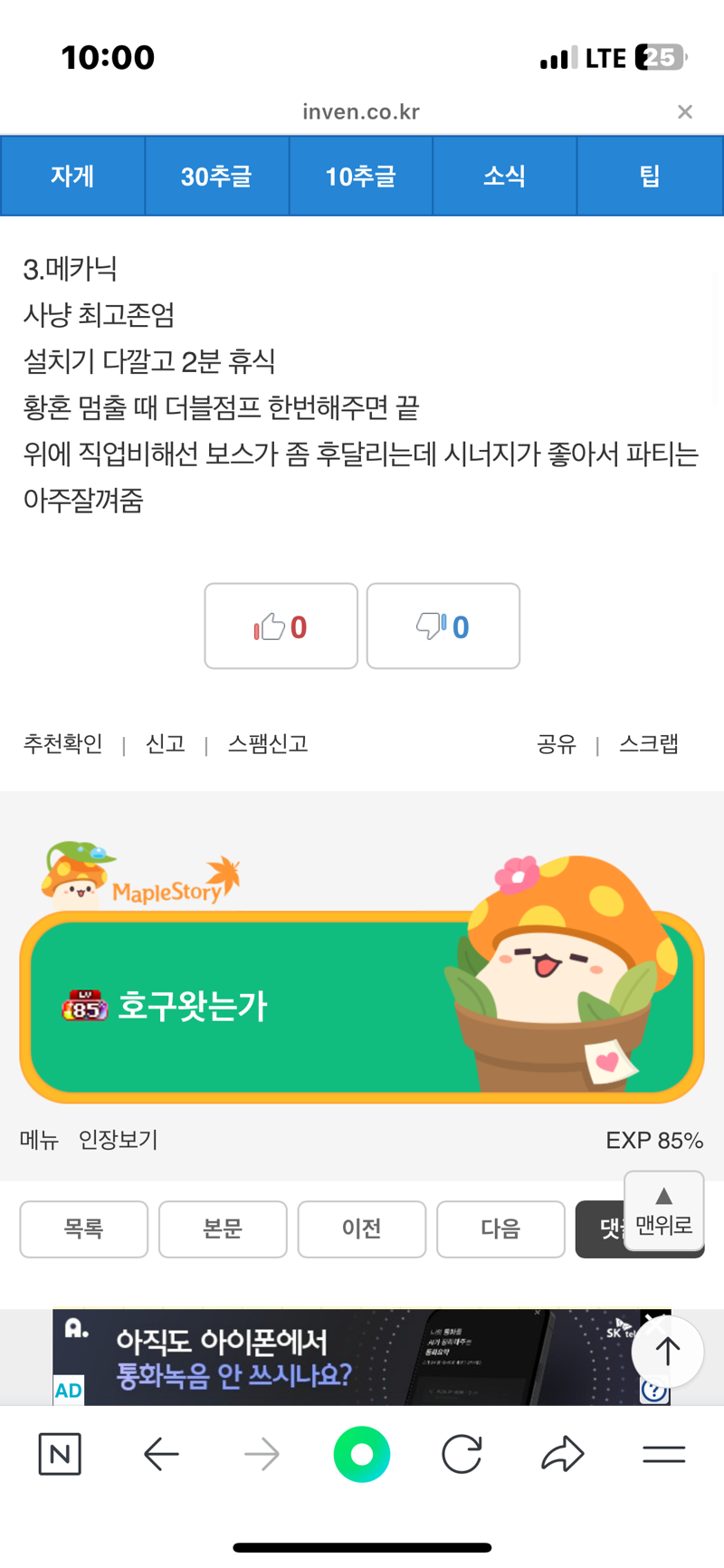
Task: Tap 스팸신고 to report spam
Action: (x=268, y=744)
